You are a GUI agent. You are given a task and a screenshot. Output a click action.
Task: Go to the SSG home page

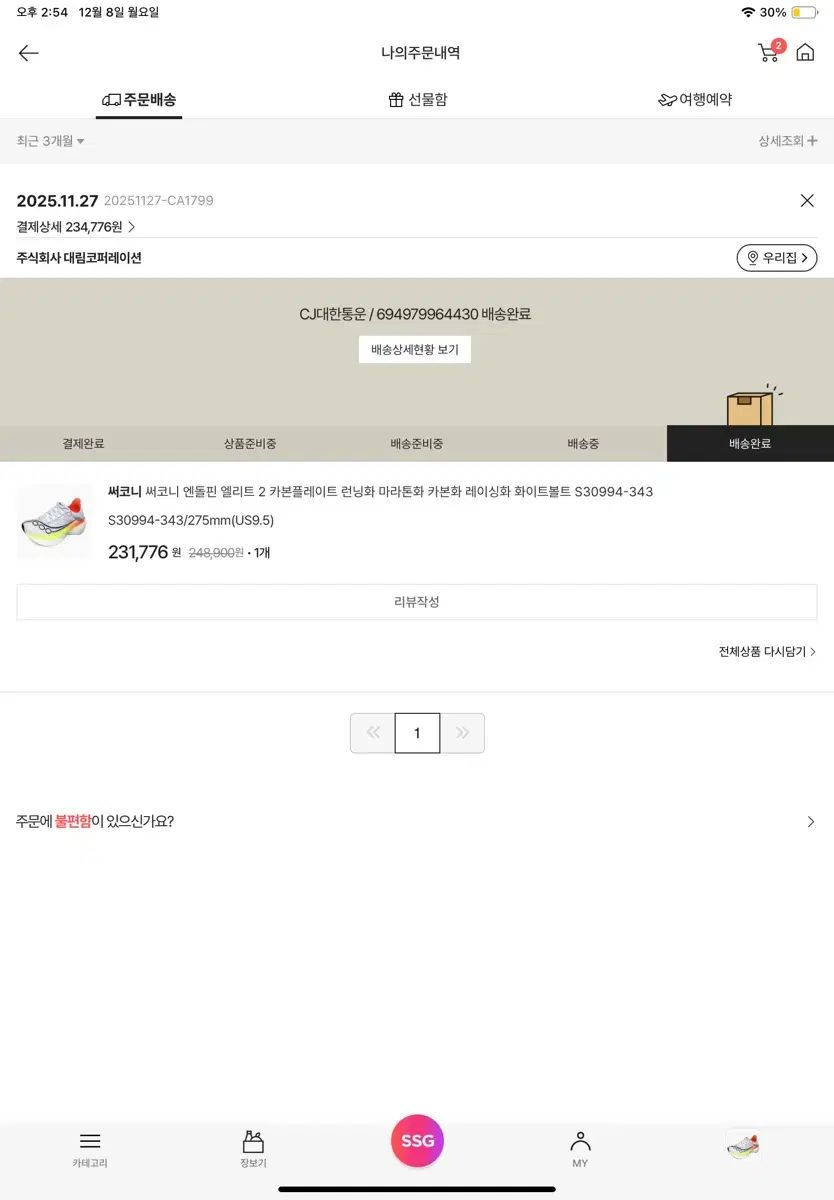click(805, 53)
